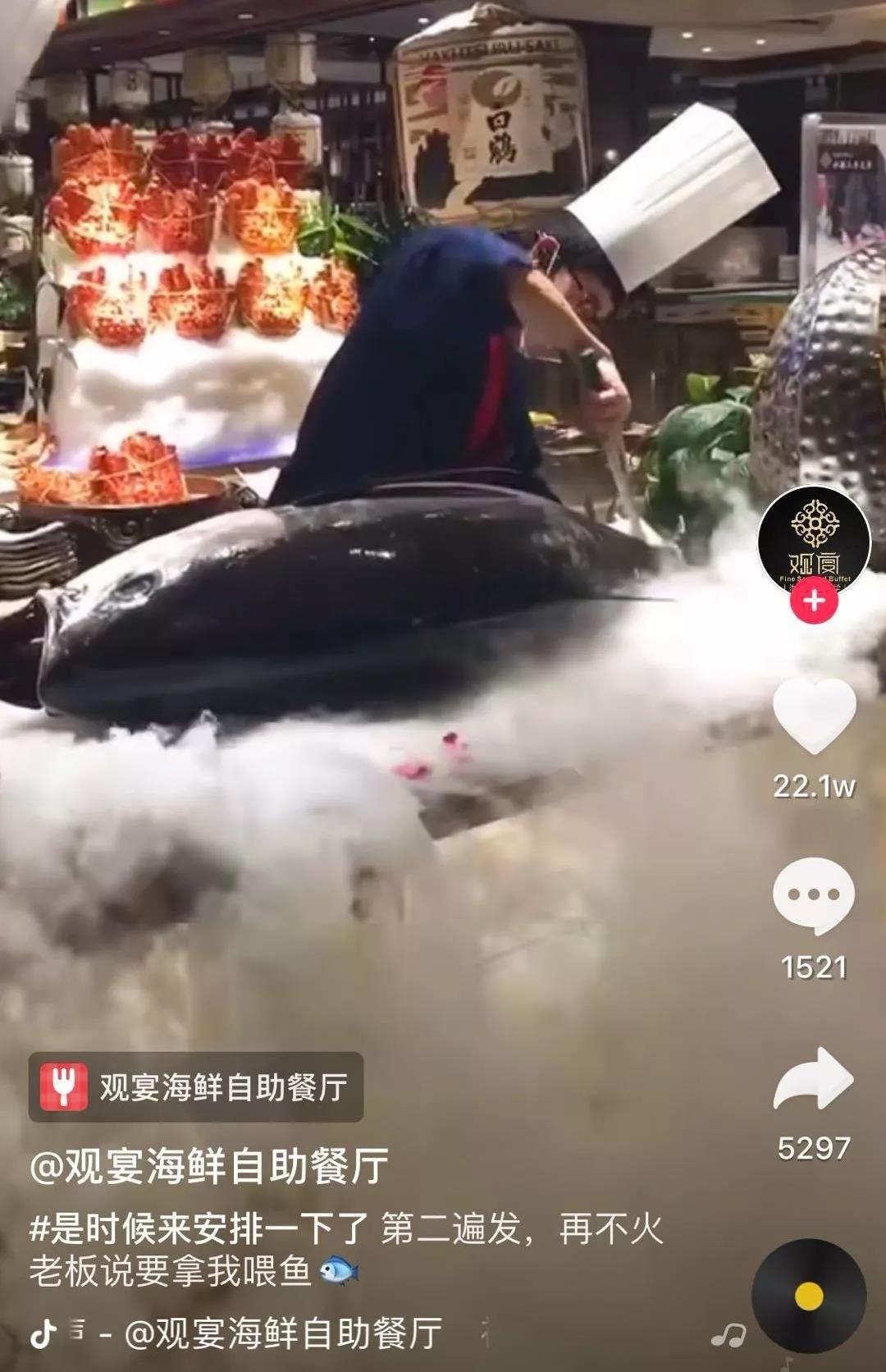
Task: Open the spinning music disc
Action: pyautogui.click(x=809, y=1296)
